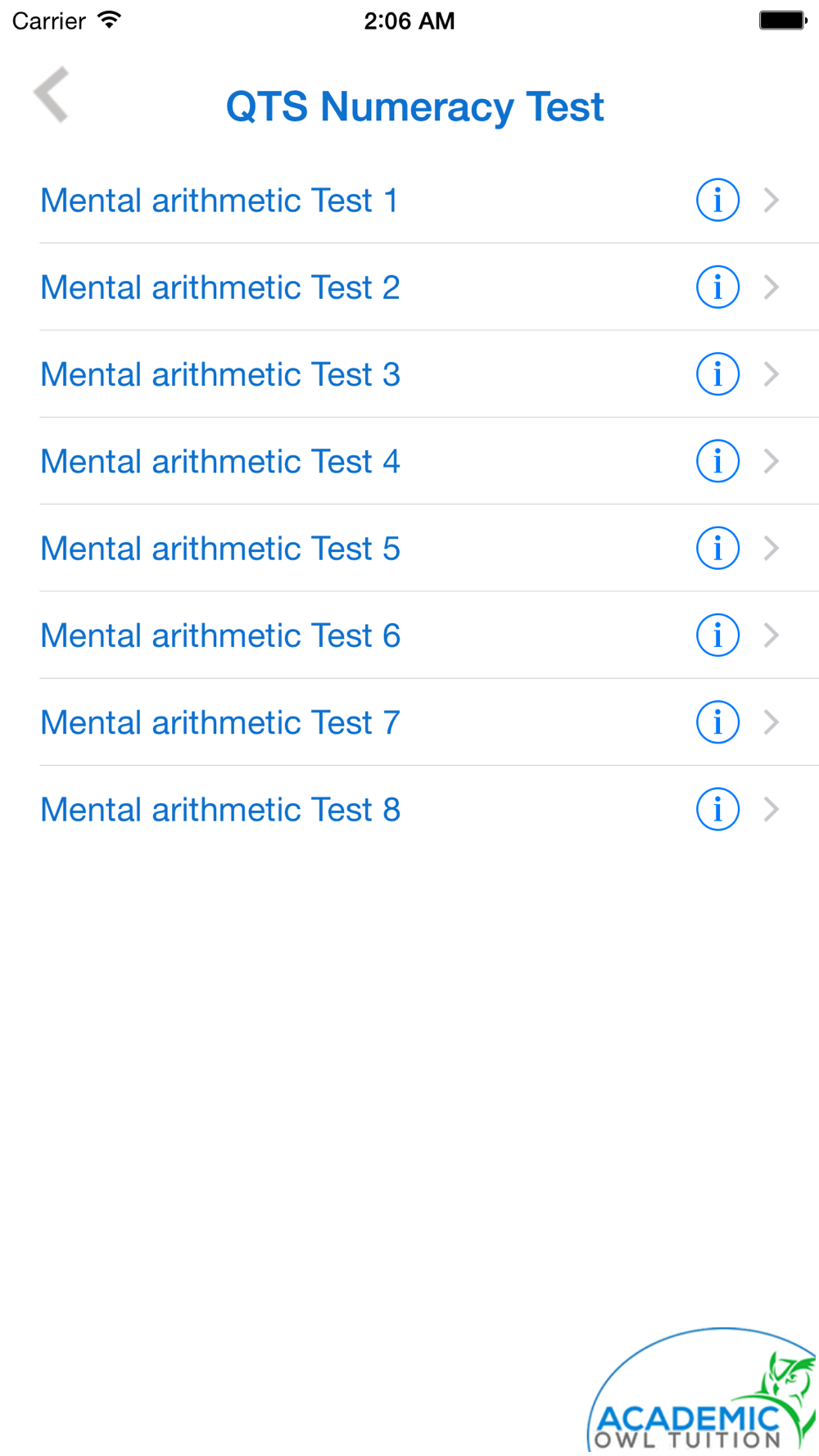Start Mental arithmetic Test 4

click(409, 461)
